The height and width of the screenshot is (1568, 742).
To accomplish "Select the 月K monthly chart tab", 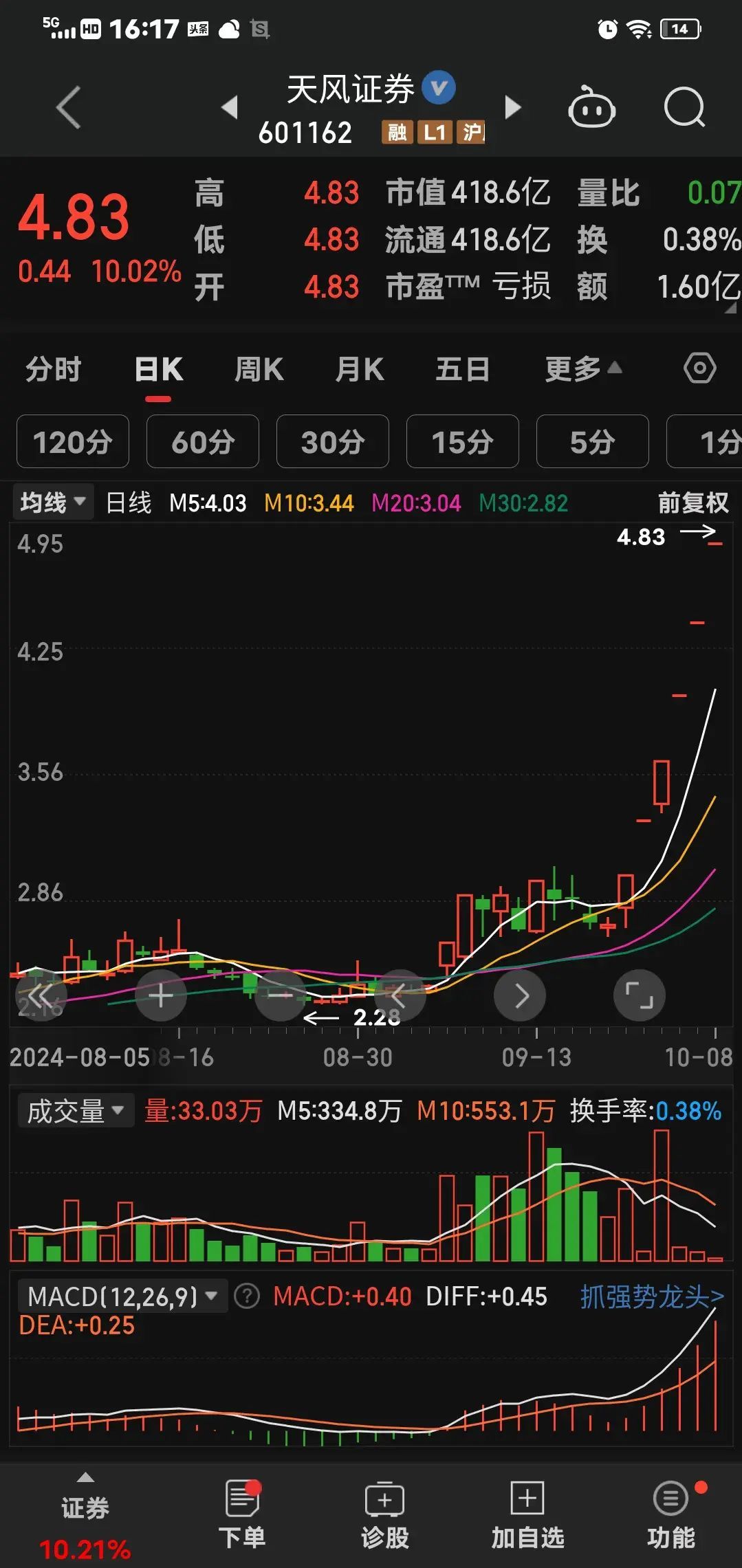I will (x=359, y=369).
